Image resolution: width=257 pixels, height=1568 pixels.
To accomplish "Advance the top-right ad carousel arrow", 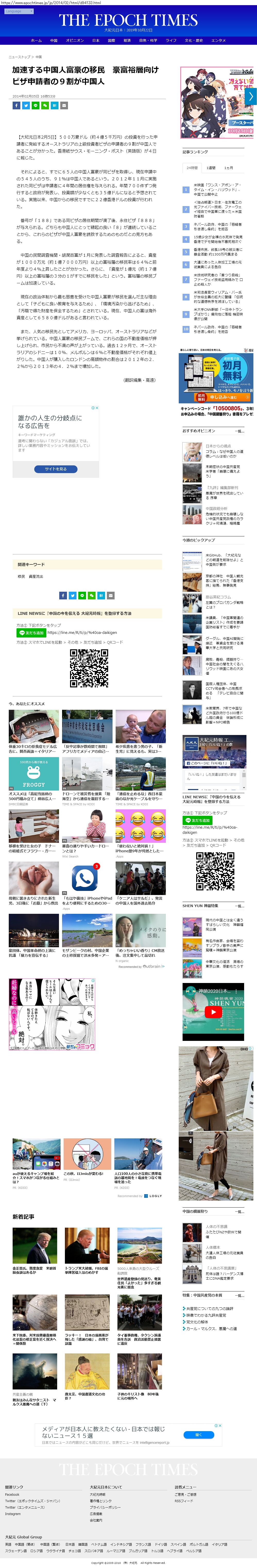I will tap(252, 96).
